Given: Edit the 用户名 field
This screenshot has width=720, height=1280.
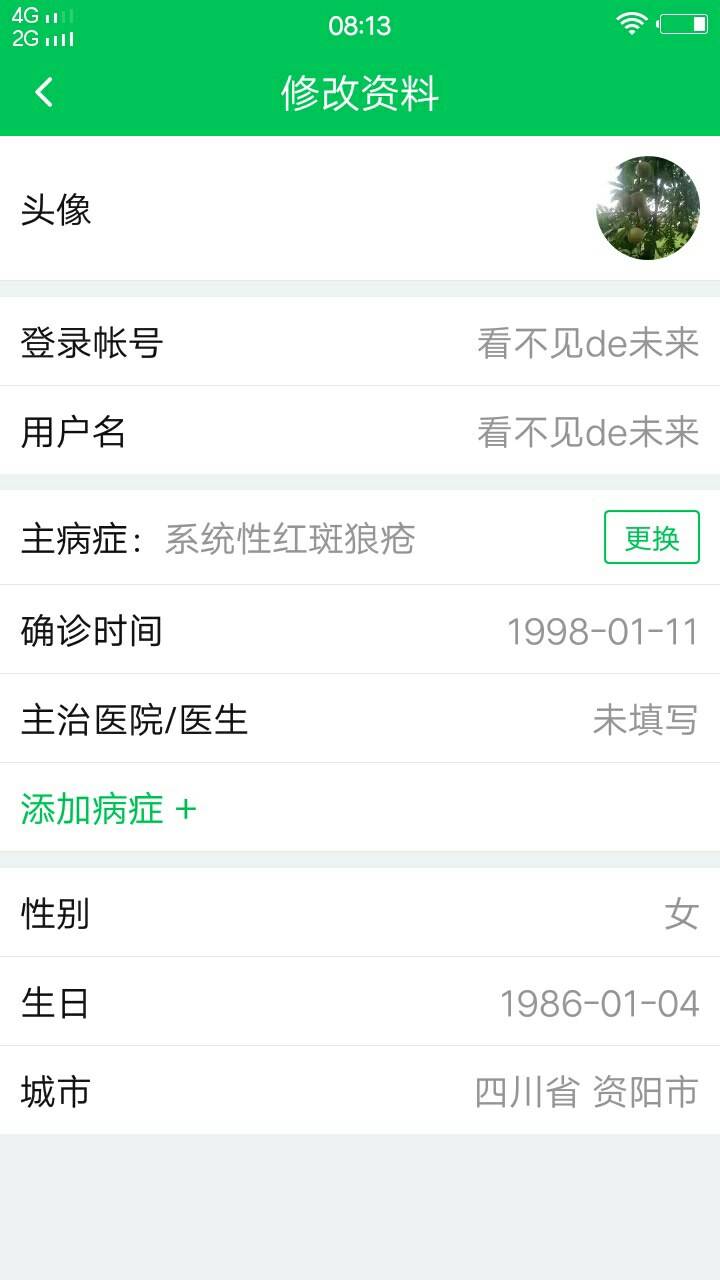Looking at the screenshot, I should tap(360, 432).
